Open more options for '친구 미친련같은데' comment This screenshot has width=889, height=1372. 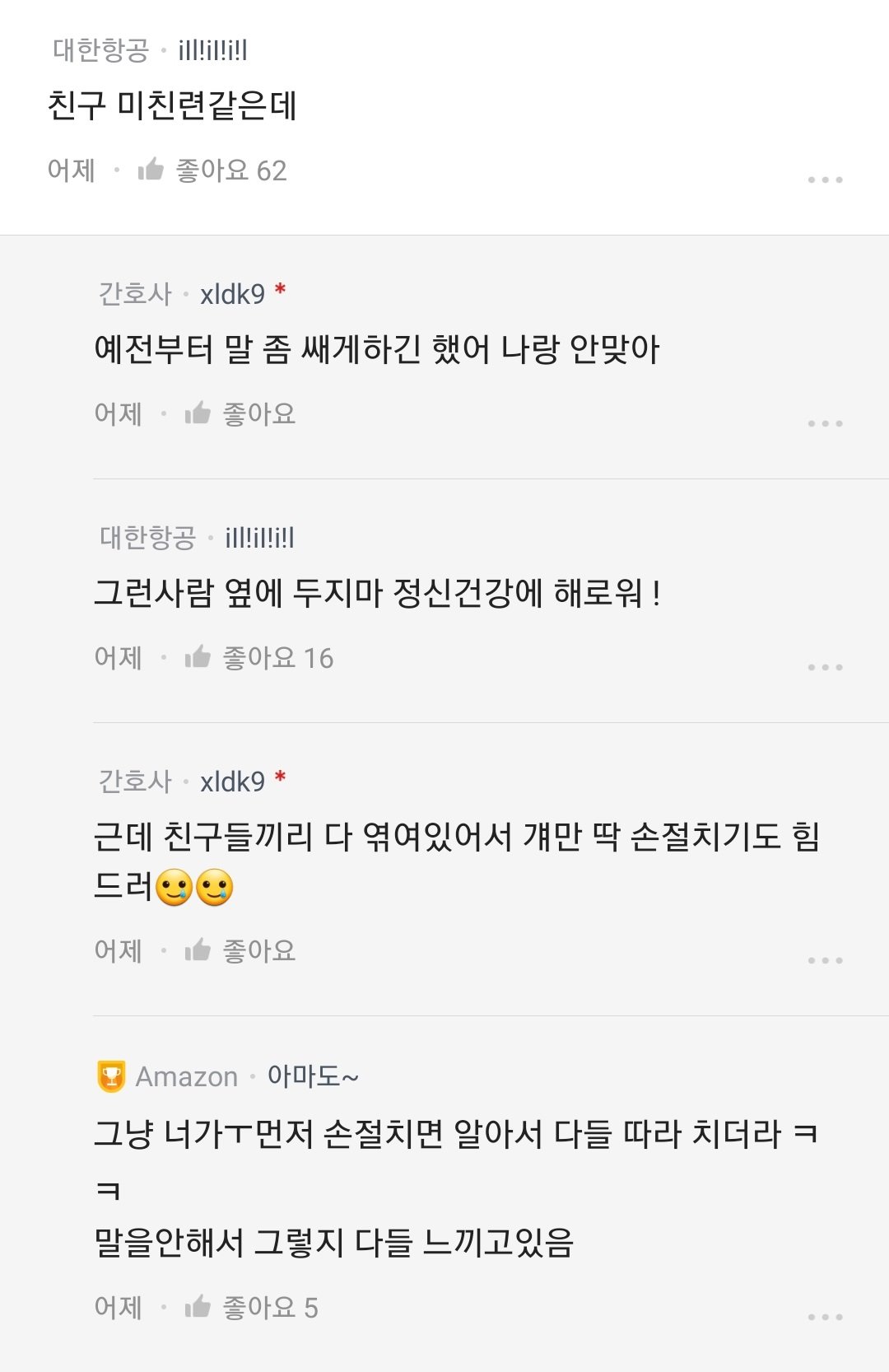point(825,179)
